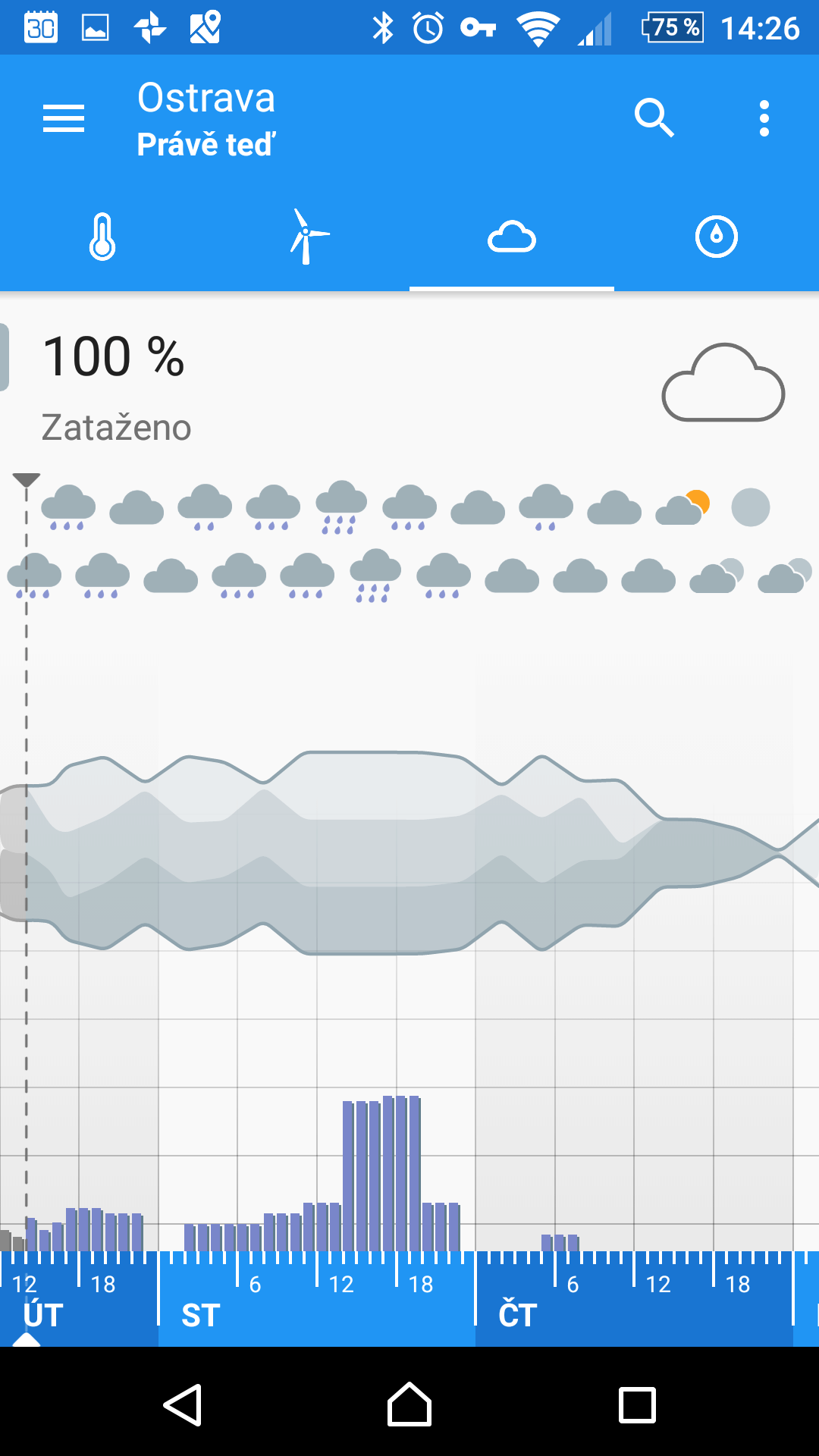Open the hamburger navigation drawer
Image resolution: width=819 pixels, height=1456 pixels.
pos(64,118)
